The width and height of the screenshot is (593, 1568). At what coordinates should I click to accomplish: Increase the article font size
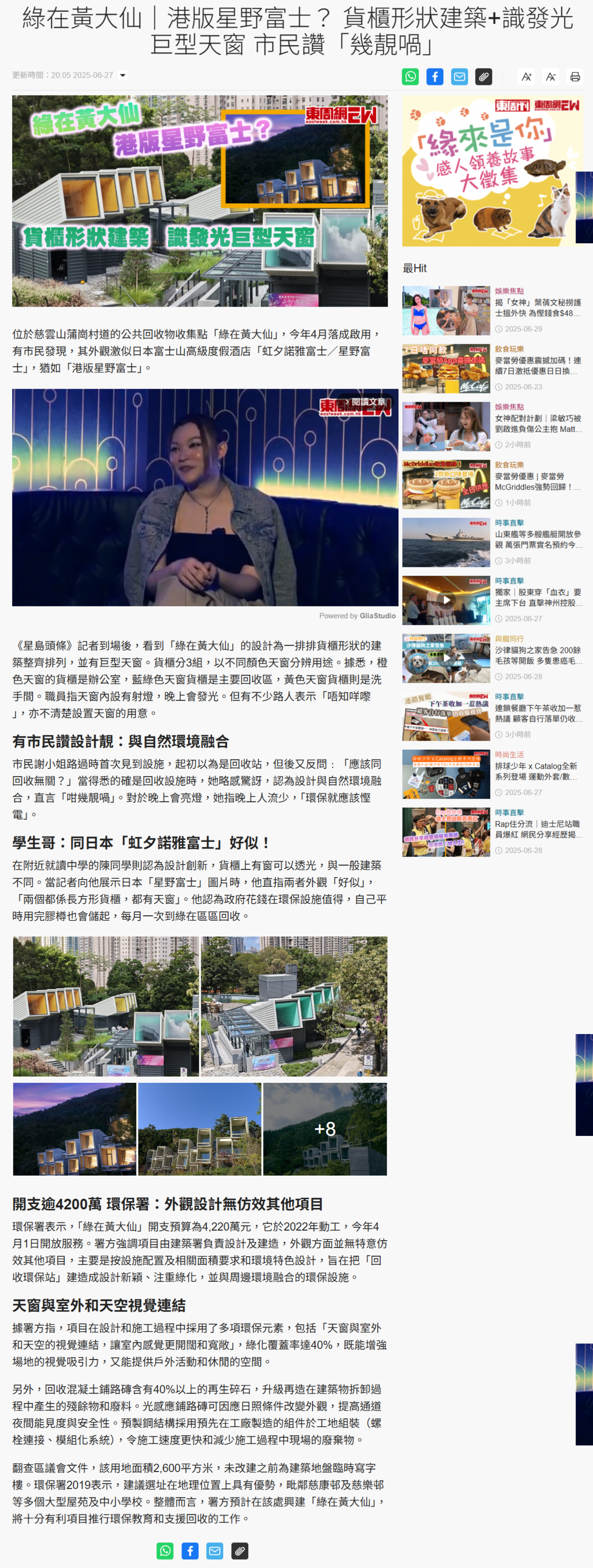click(526, 77)
